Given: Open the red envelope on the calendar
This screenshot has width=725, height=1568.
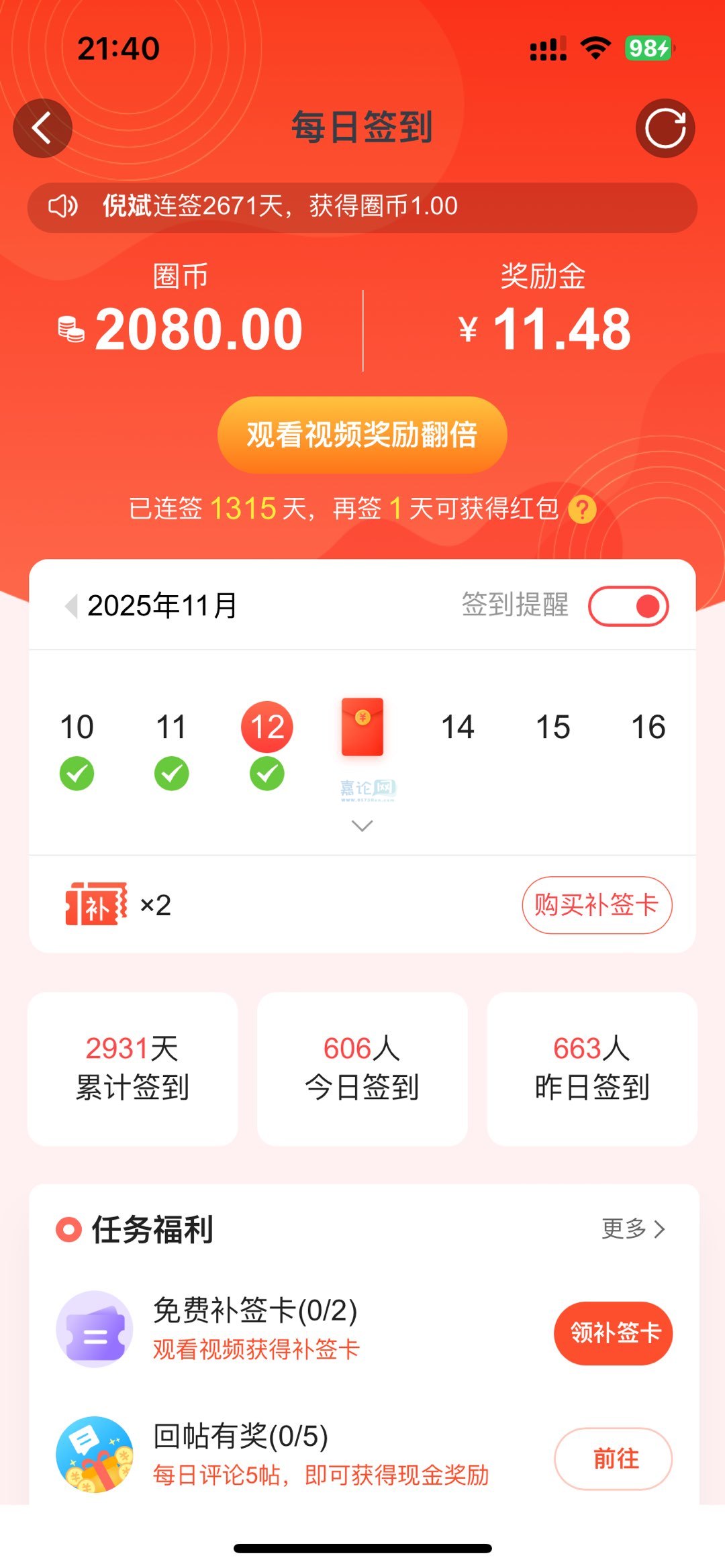Looking at the screenshot, I should coord(362,727).
